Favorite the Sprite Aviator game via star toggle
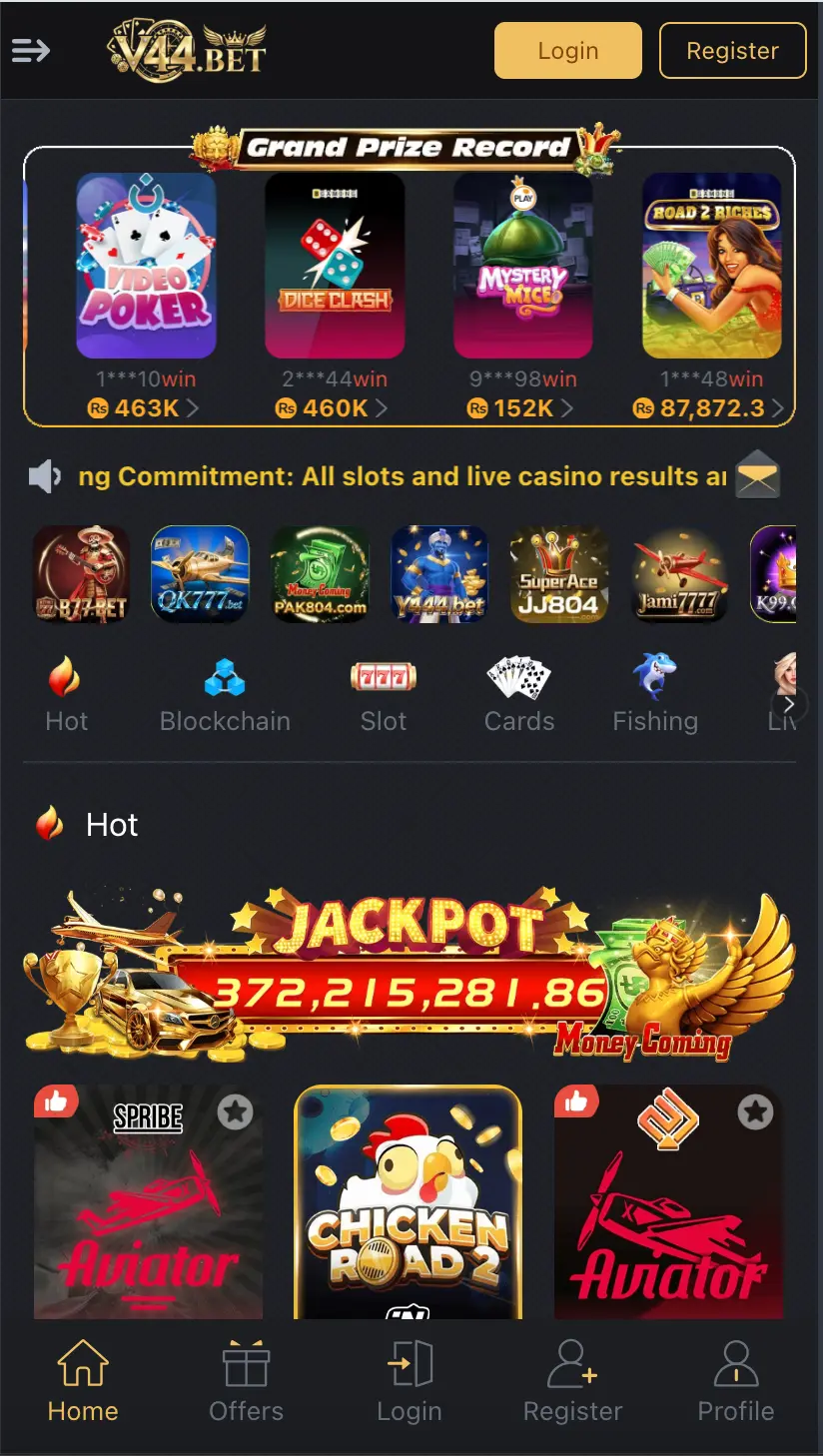 tap(236, 1111)
